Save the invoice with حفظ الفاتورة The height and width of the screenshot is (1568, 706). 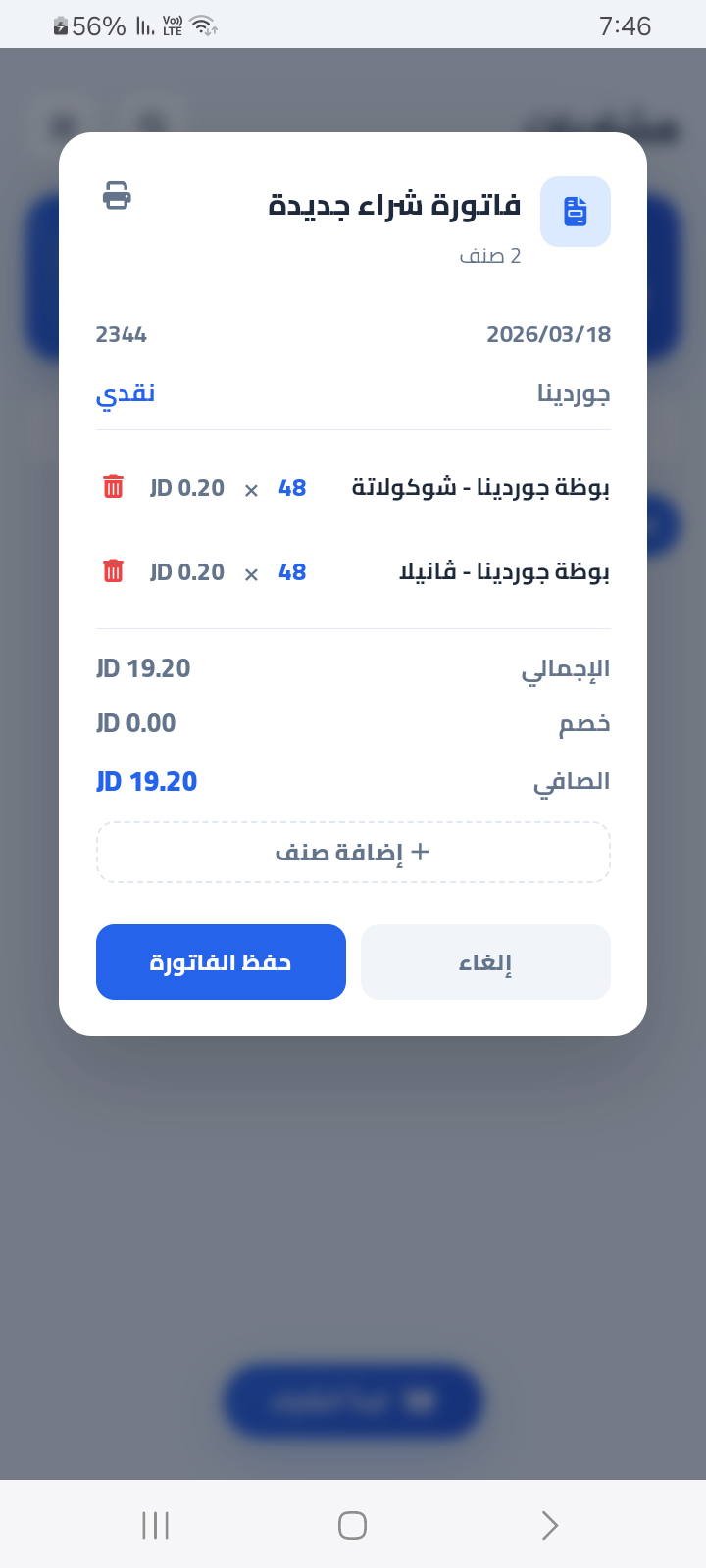coord(221,962)
